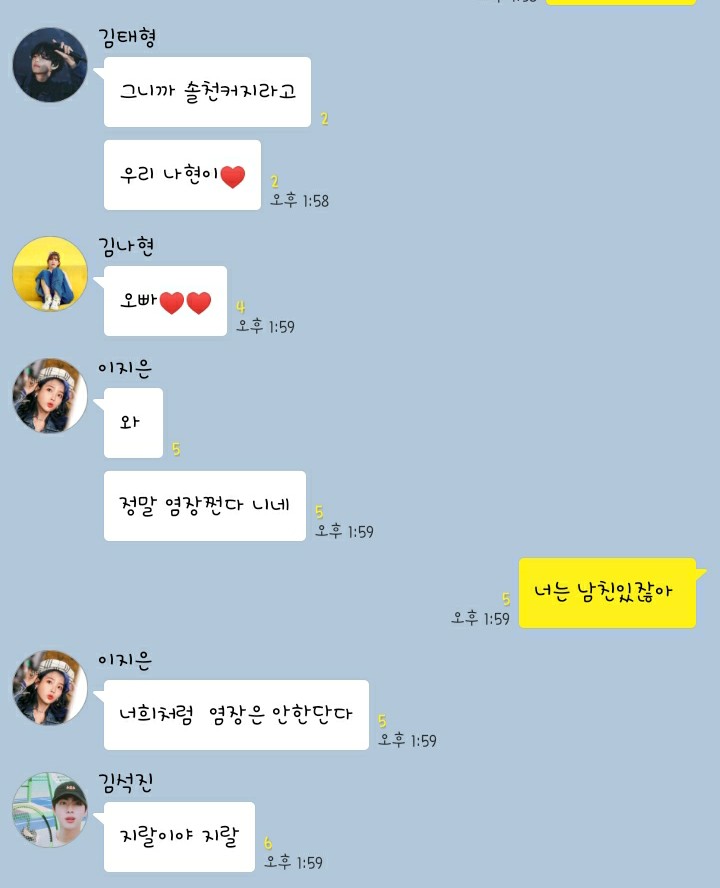Open 이지은's avatar beside the 와 message
The height and width of the screenshot is (888, 720).
pyautogui.click(x=50, y=396)
